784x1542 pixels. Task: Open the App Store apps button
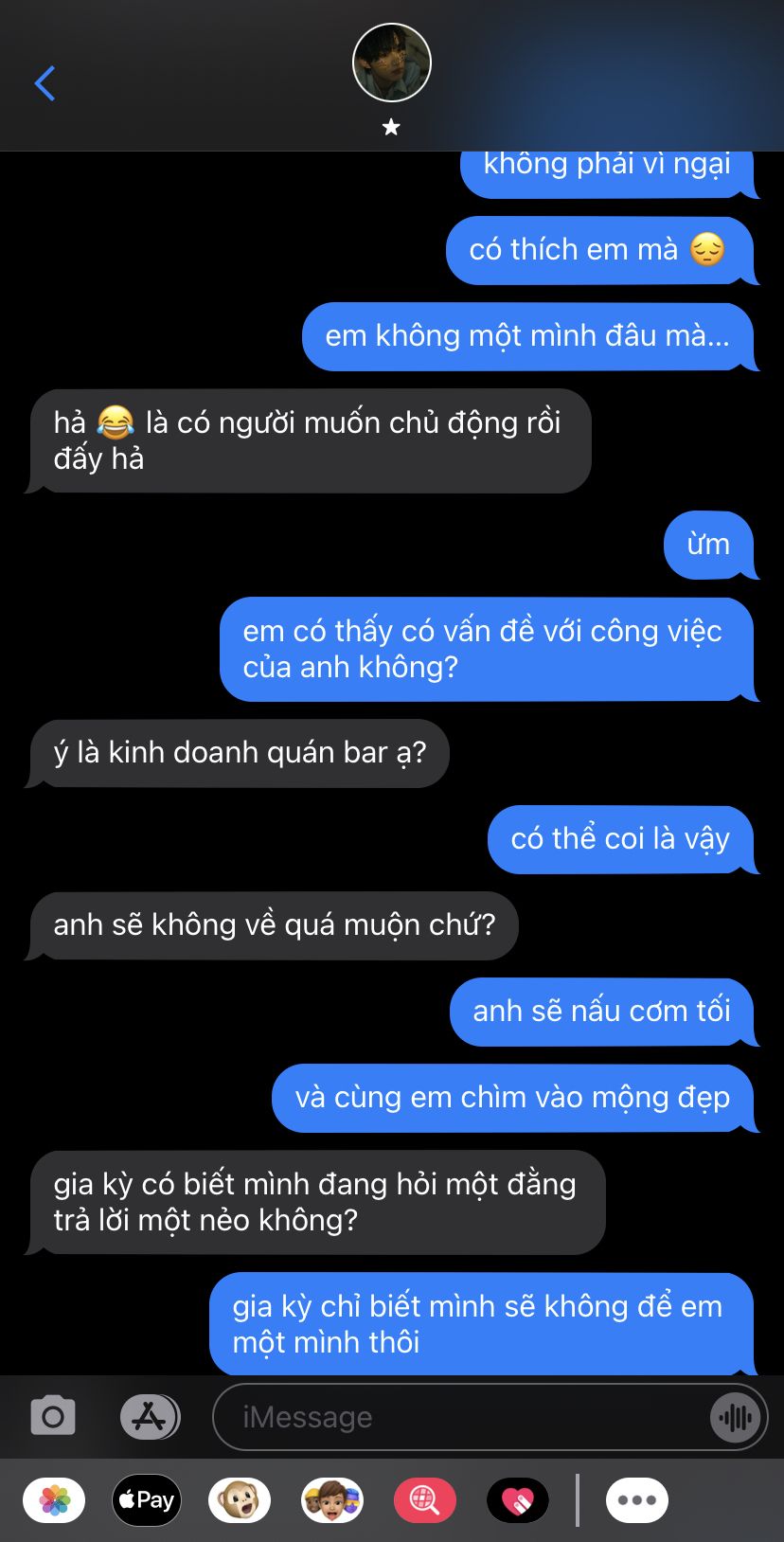[x=150, y=1417]
